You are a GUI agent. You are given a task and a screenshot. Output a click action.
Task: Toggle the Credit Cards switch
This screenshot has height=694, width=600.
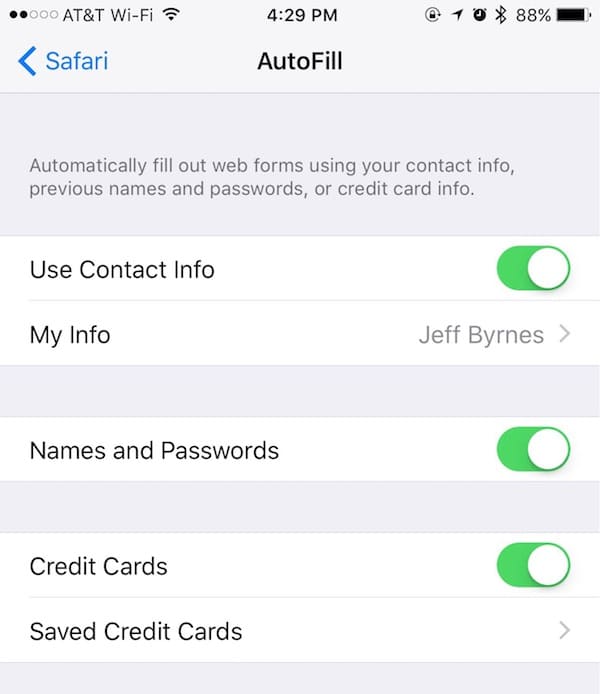point(533,566)
